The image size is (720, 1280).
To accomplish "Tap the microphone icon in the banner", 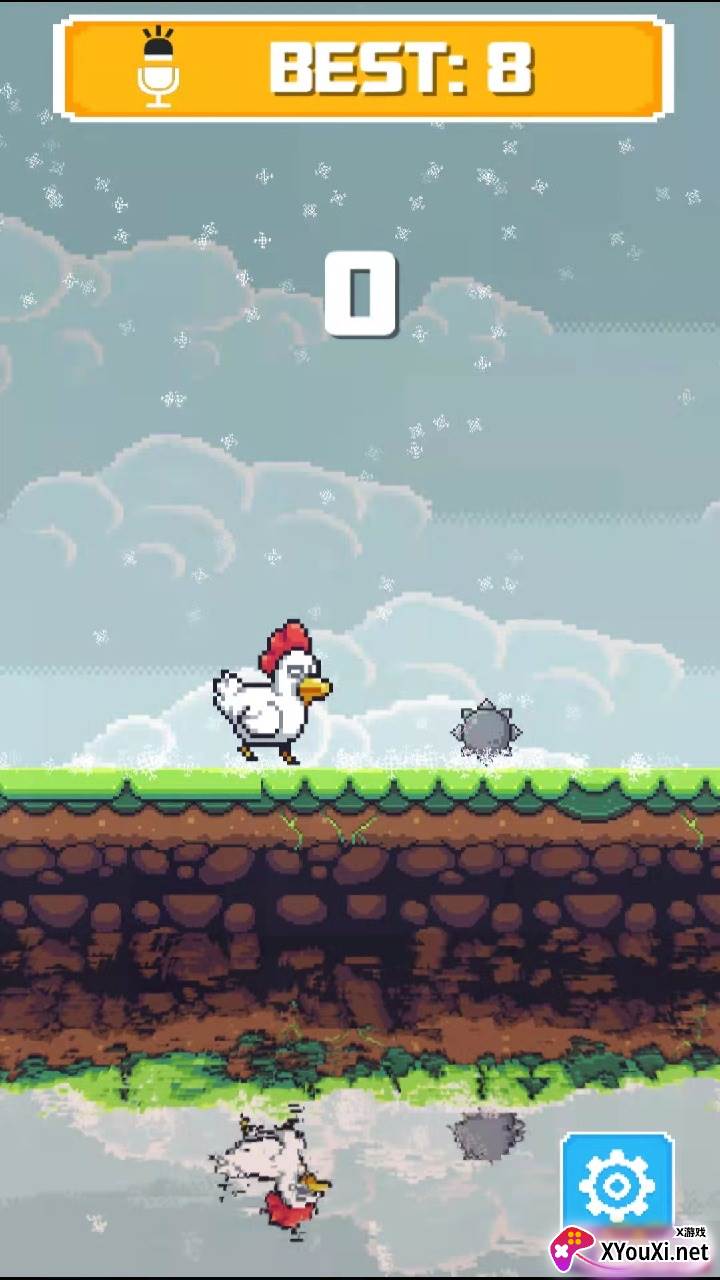I will click(158, 67).
